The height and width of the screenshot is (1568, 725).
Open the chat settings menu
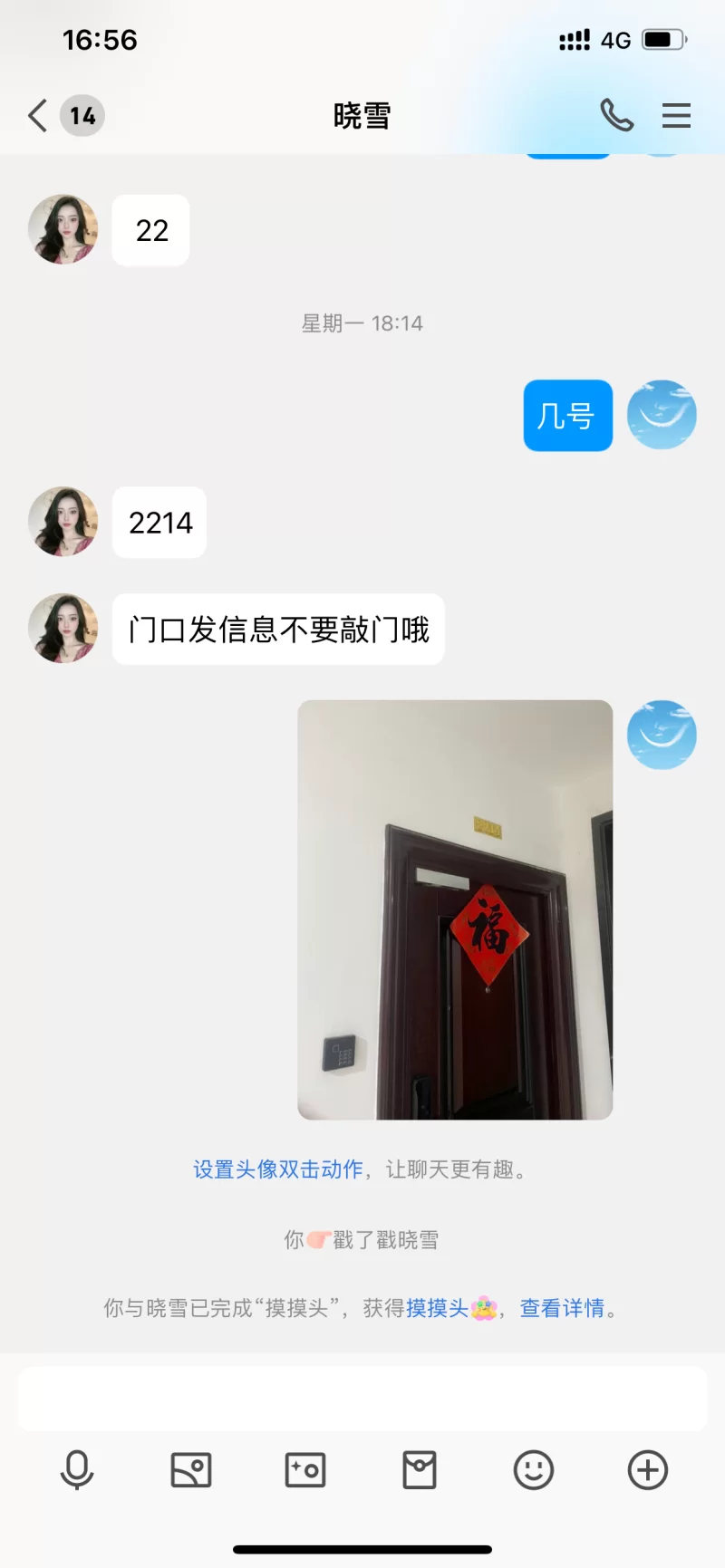[x=676, y=116]
